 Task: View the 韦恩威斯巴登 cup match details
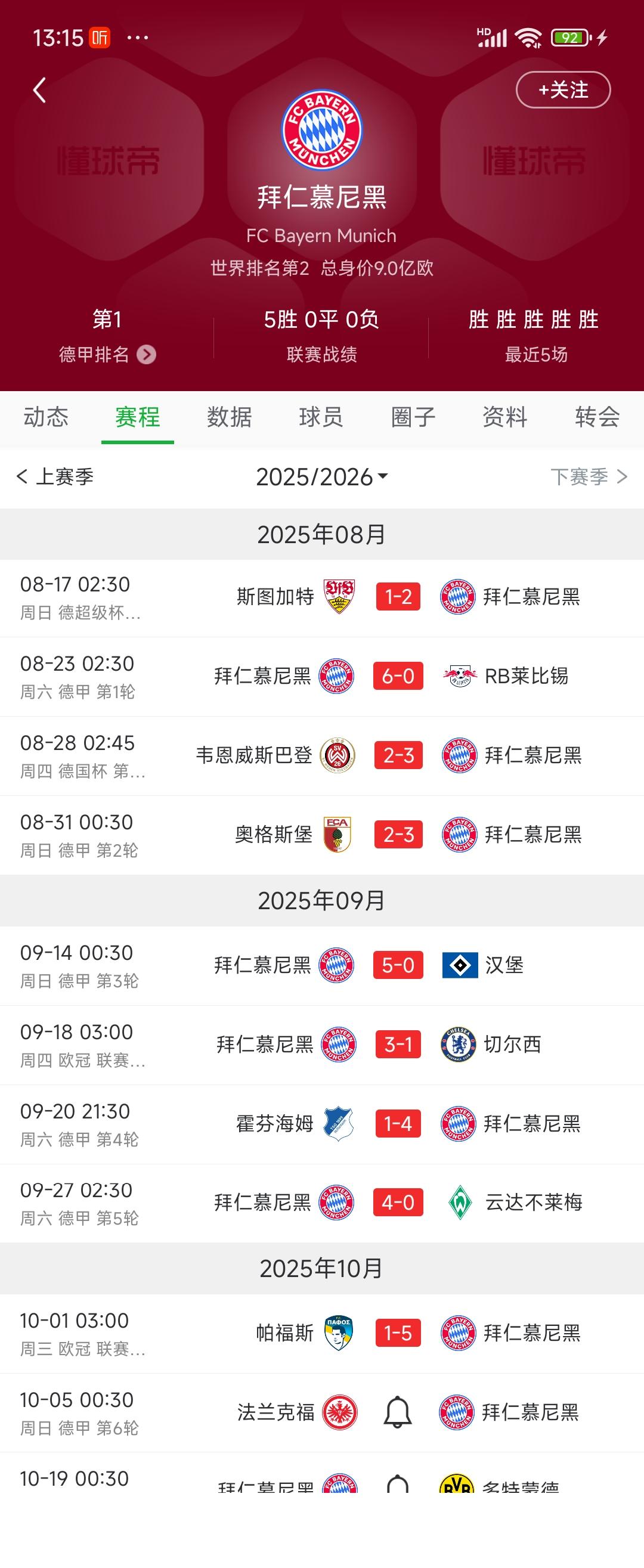pyautogui.click(x=398, y=755)
